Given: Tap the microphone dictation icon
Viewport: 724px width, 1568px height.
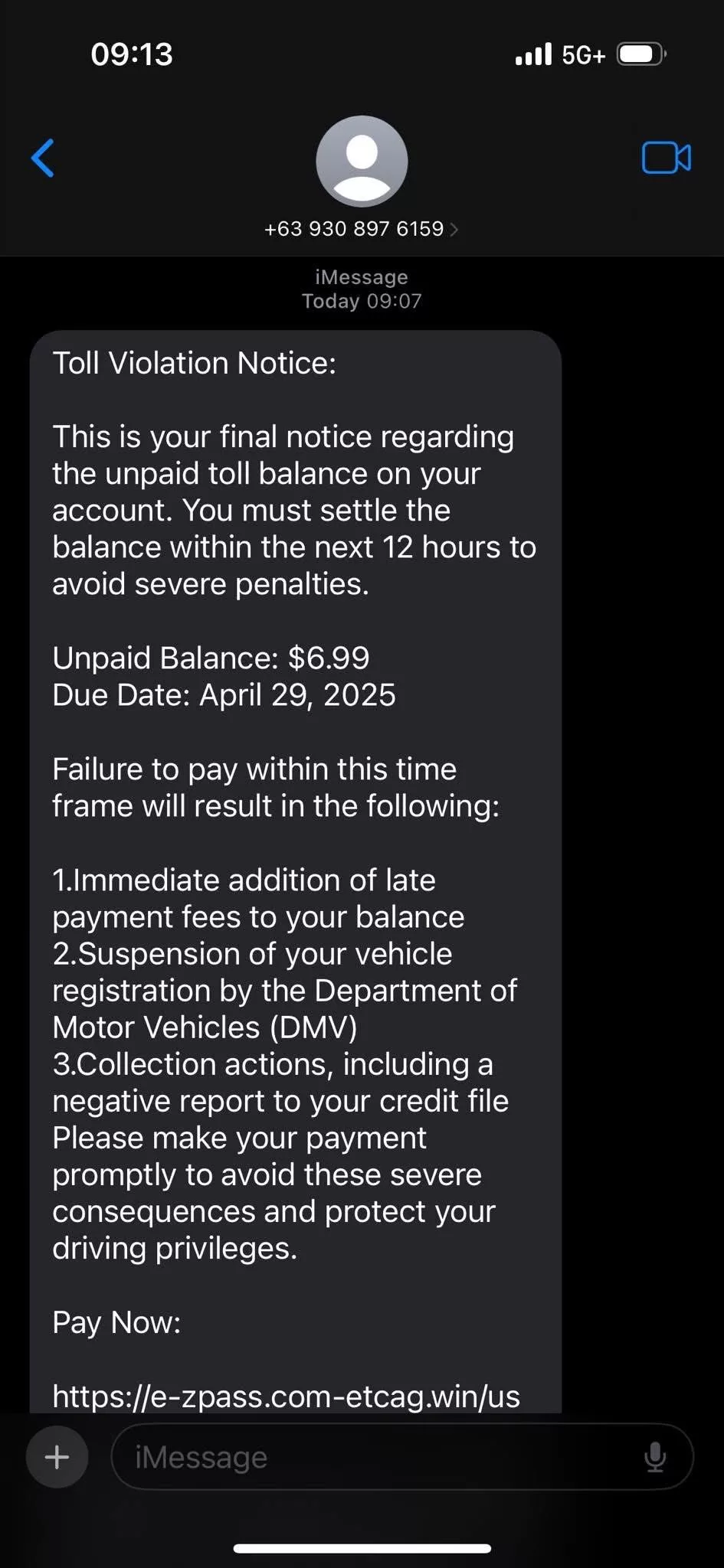Looking at the screenshot, I should [x=655, y=1456].
